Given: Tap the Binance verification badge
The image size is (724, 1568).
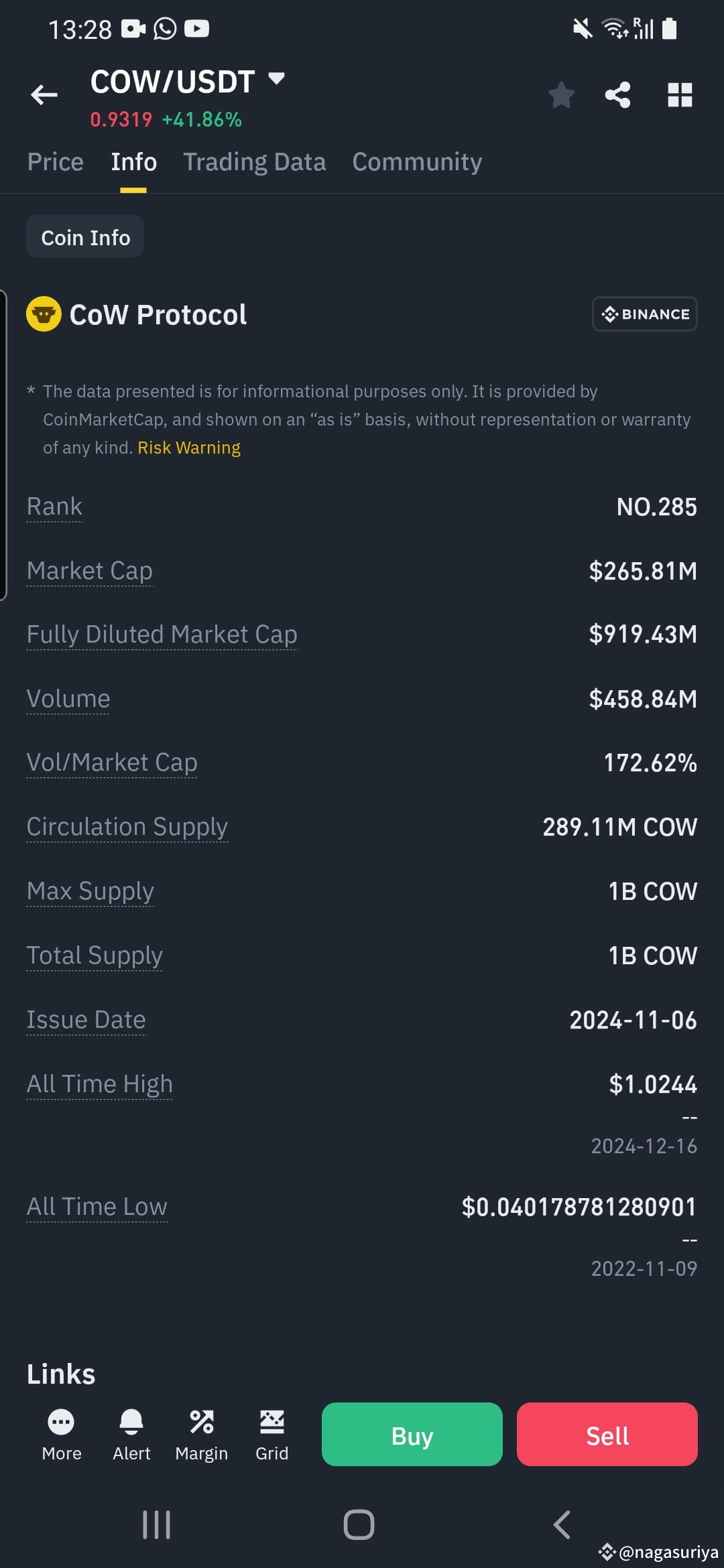Looking at the screenshot, I should click(644, 314).
